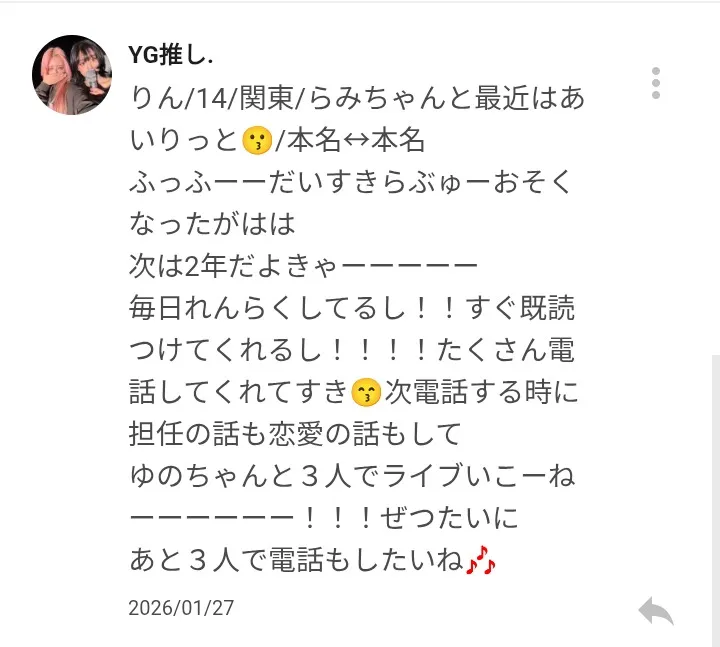Open YG推し. profile picture
Image resolution: width=720 pixels, height=647 pixels.
(72, 76)
